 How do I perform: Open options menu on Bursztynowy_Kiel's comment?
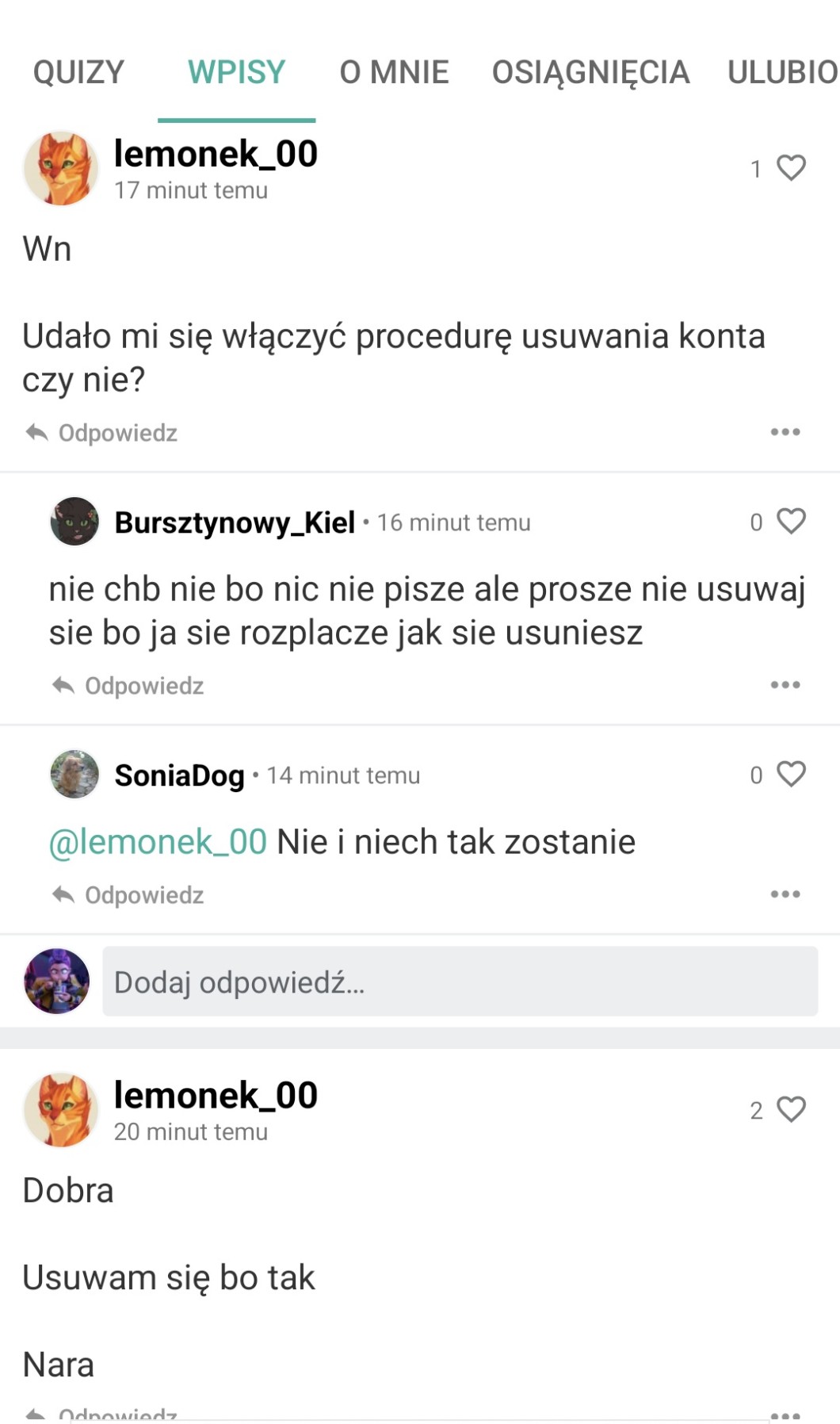(x=785, y=685)
